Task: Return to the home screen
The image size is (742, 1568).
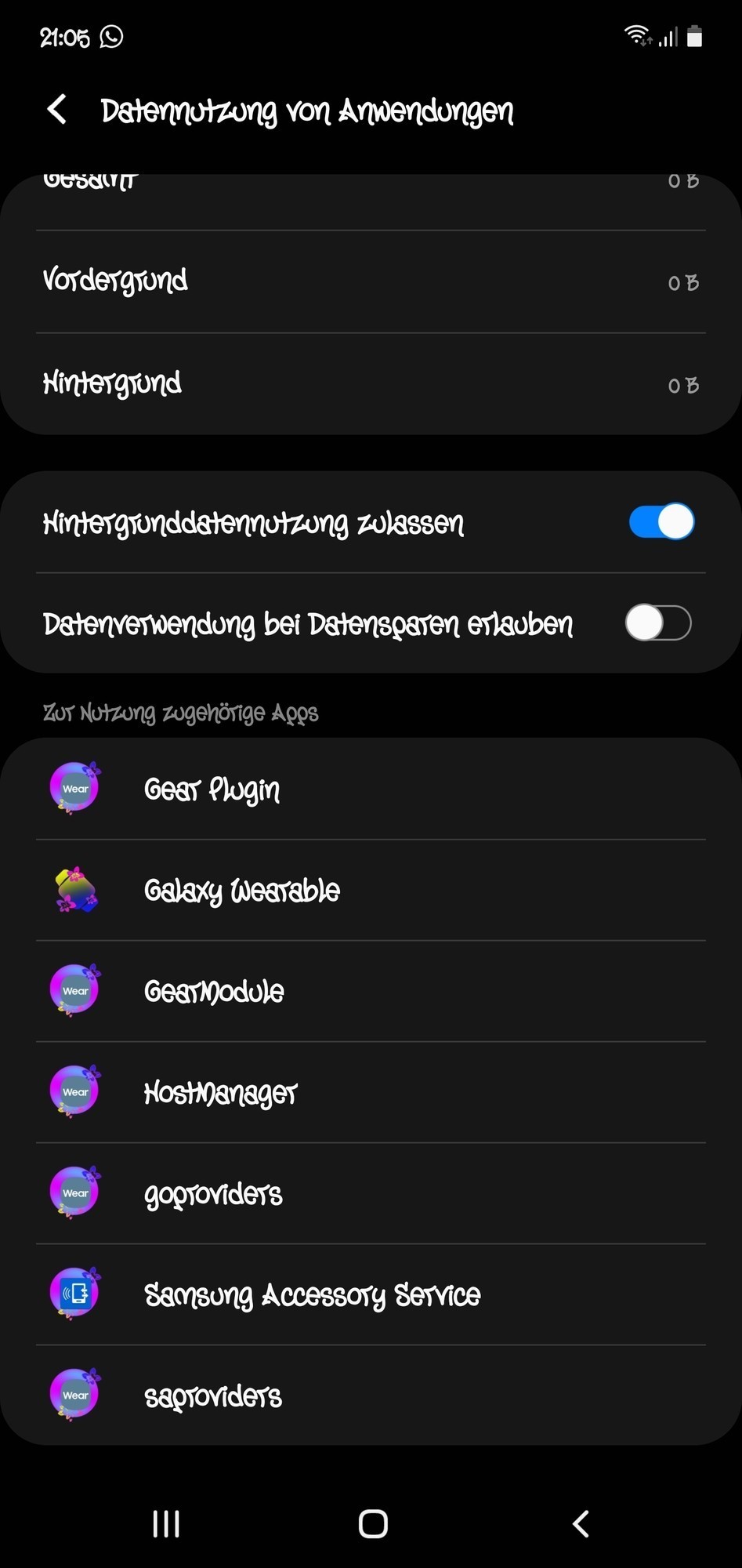Action: 373,1524
